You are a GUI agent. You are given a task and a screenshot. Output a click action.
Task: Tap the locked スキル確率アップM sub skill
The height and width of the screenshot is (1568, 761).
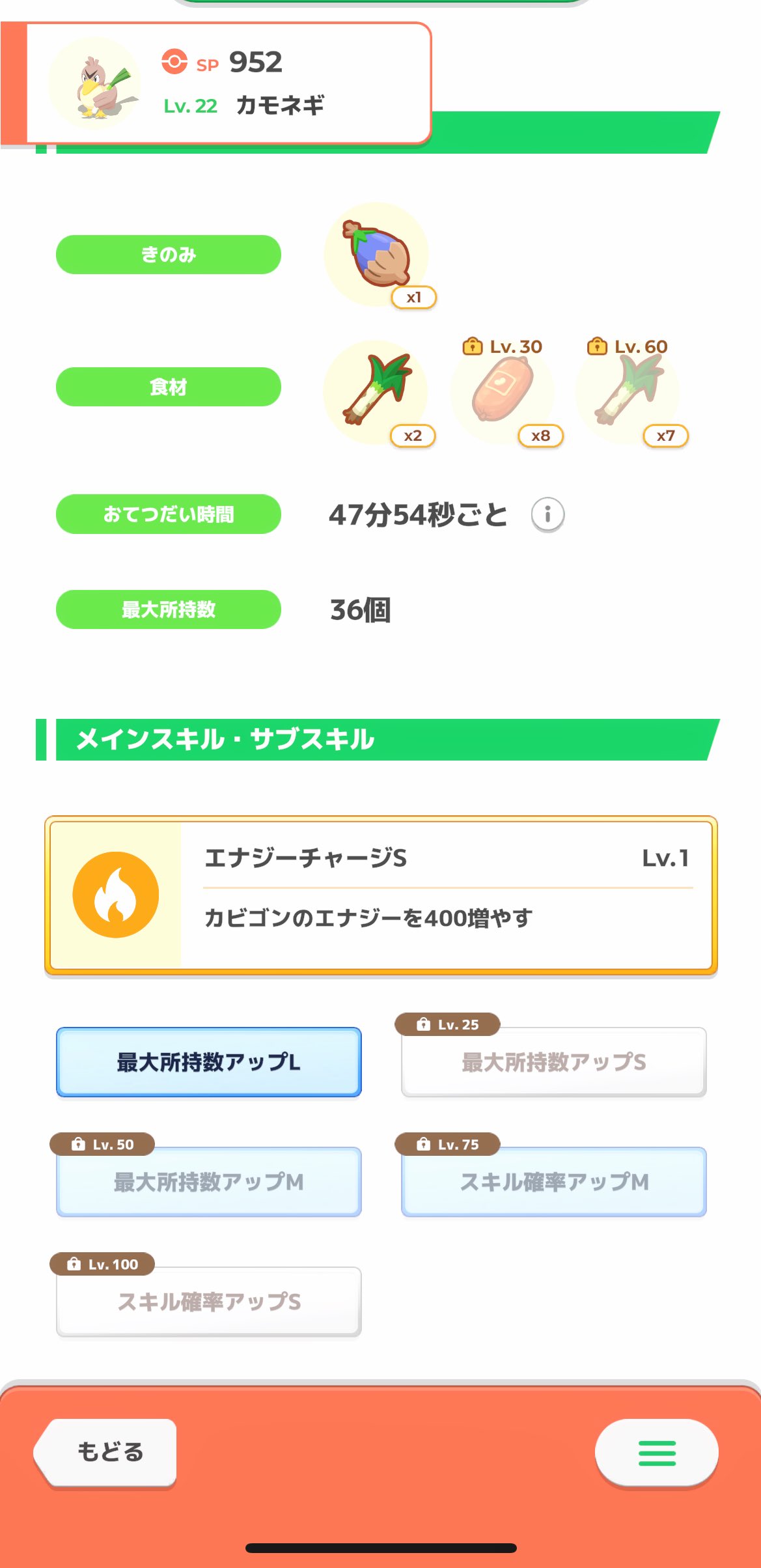point(553,1181)
